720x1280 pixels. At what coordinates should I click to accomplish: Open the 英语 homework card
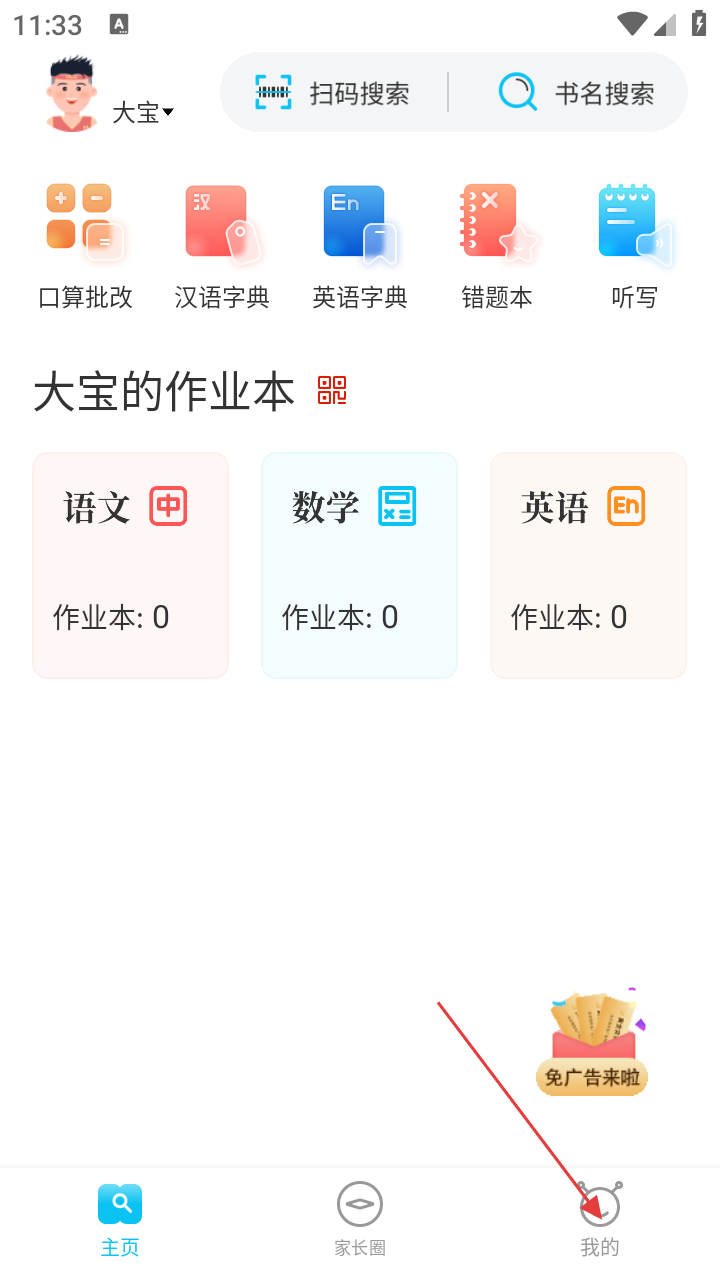588,565
